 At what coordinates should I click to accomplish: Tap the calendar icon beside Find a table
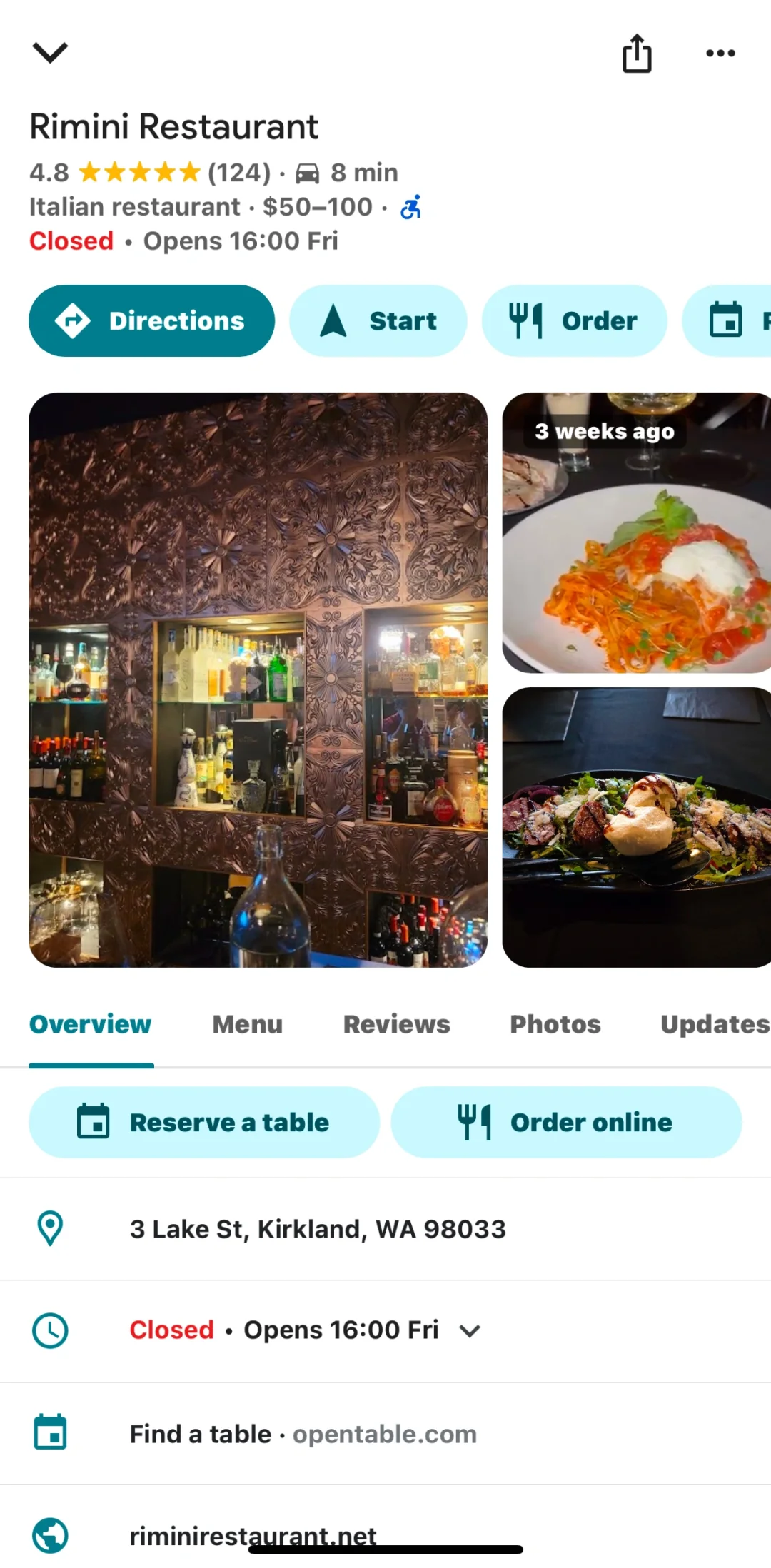pos(50,1434)
